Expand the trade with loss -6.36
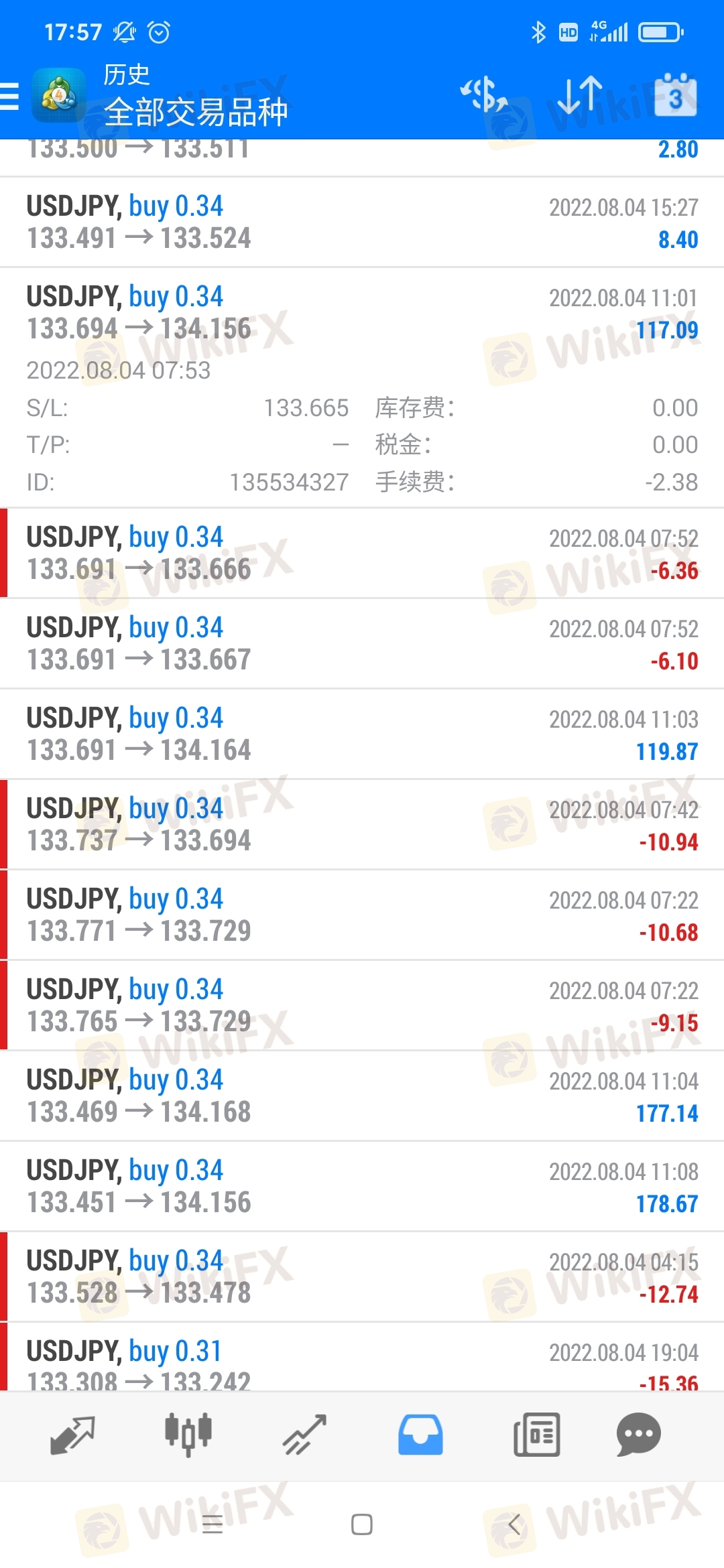This screenshot has width=724, height=1568. coord(362,553)
